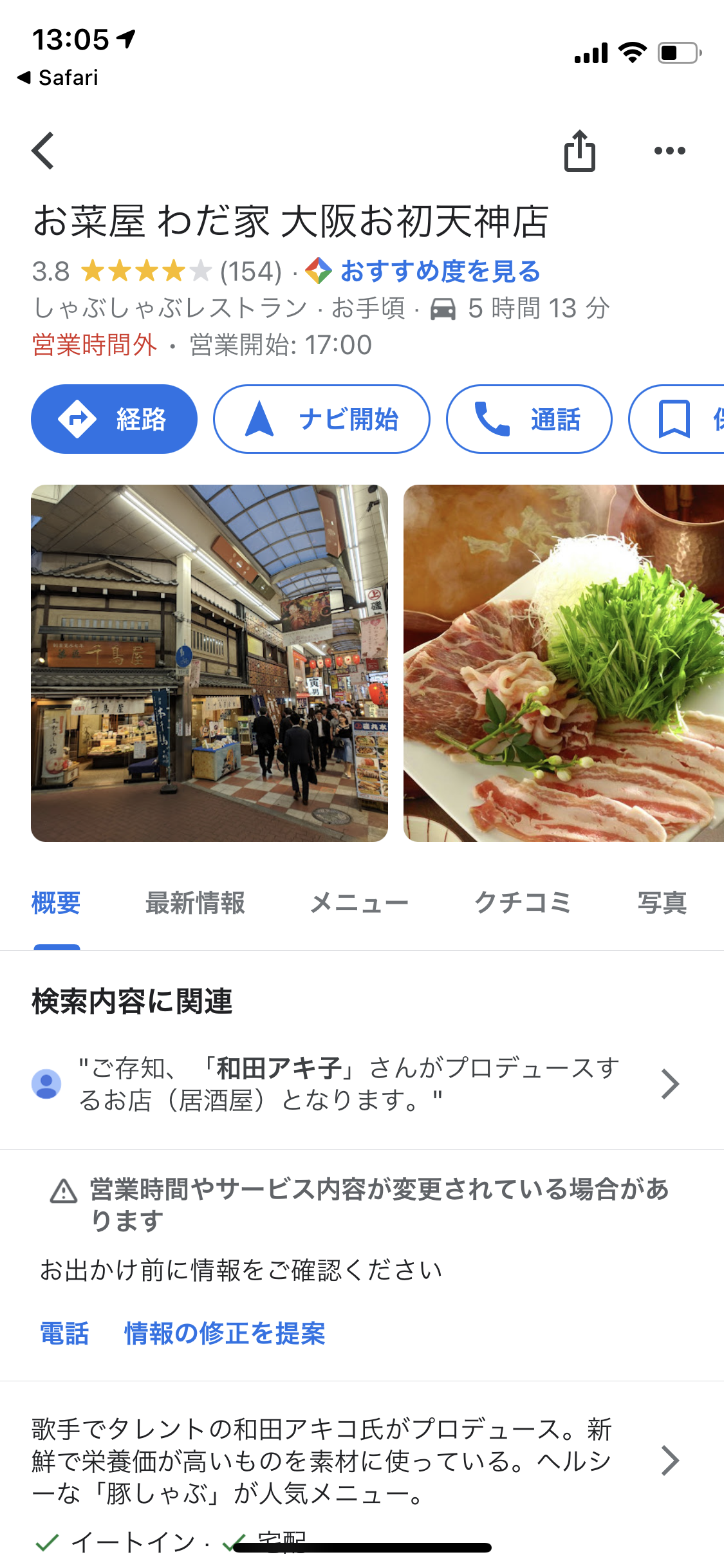Choose 情報の修正を提案
Viewport: 724px width, 1568px height.
[225, 1333]
